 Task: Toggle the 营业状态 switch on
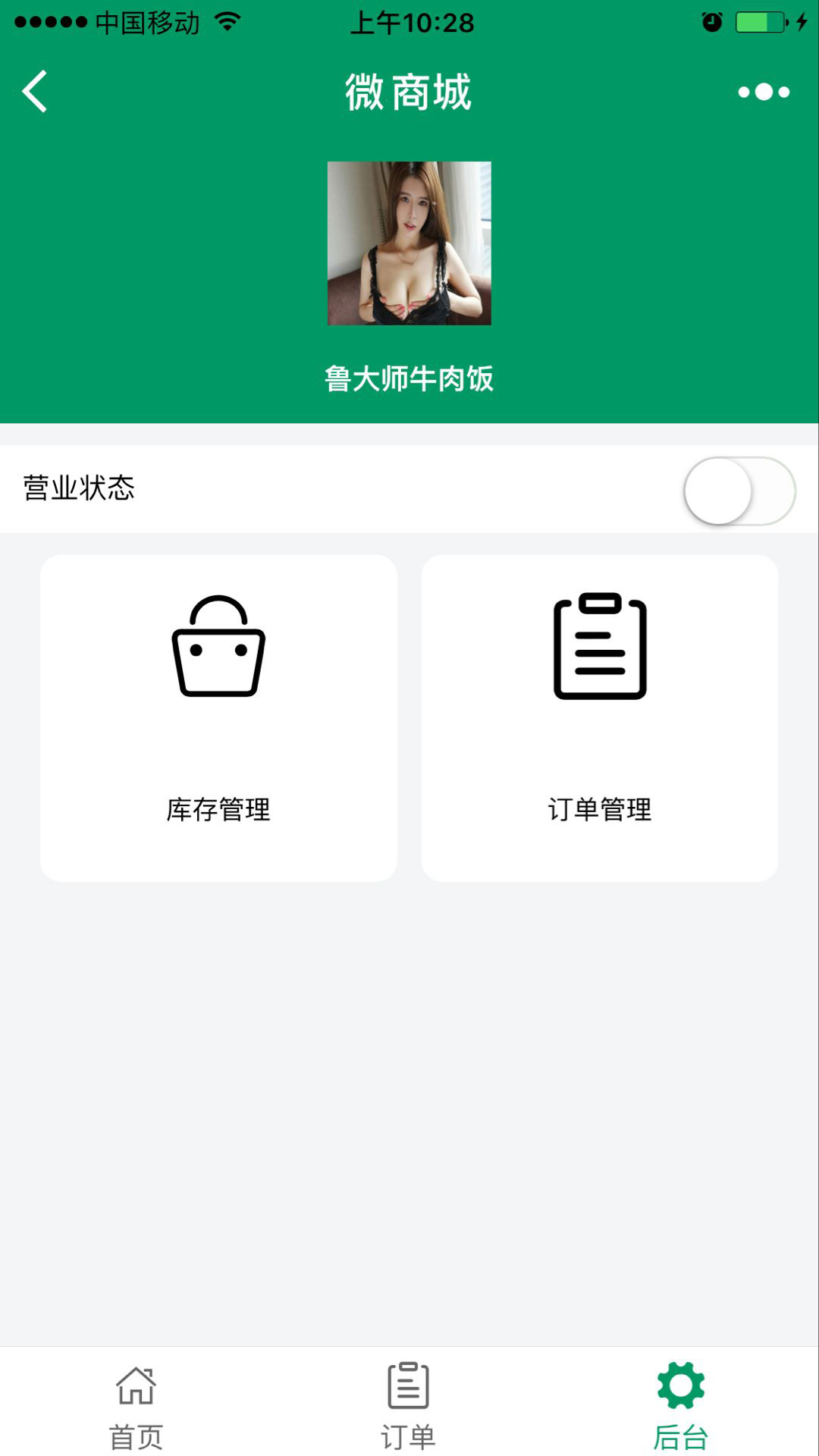[x=739, y=491]
